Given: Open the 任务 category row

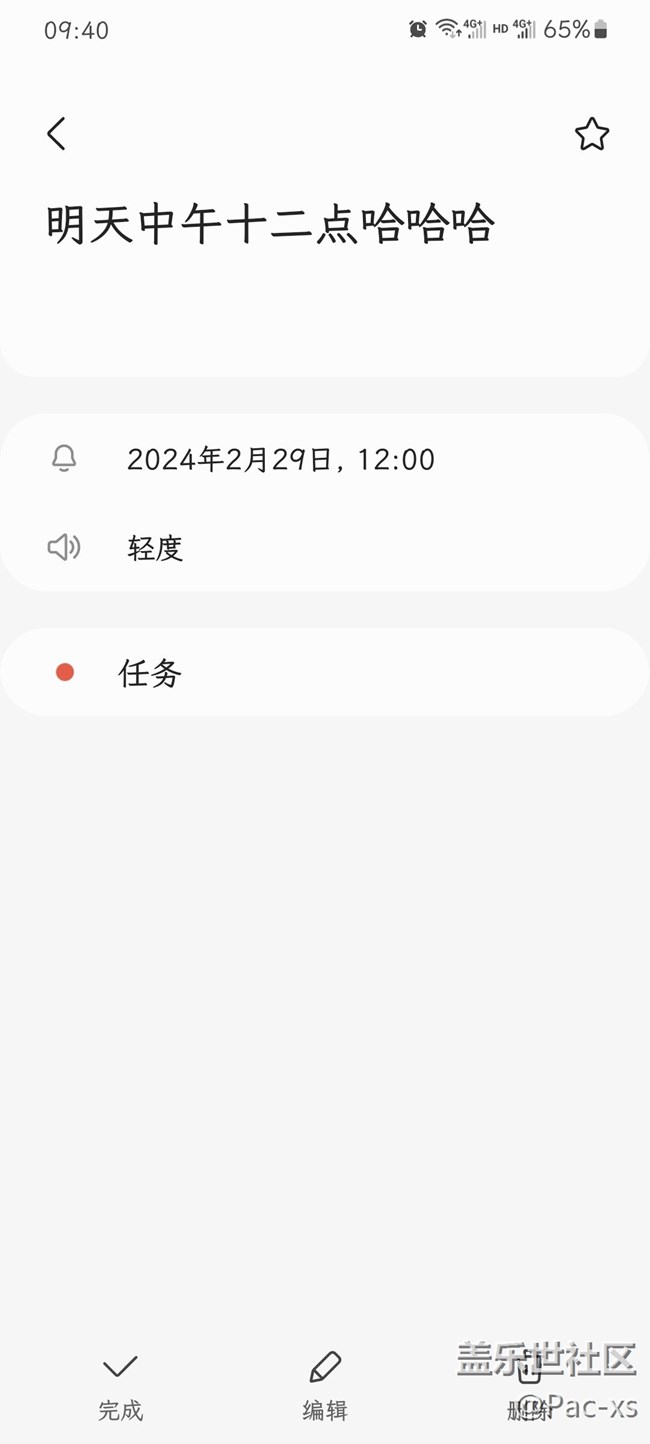Looking at the screenshot, I should click(x=325, y=672).
